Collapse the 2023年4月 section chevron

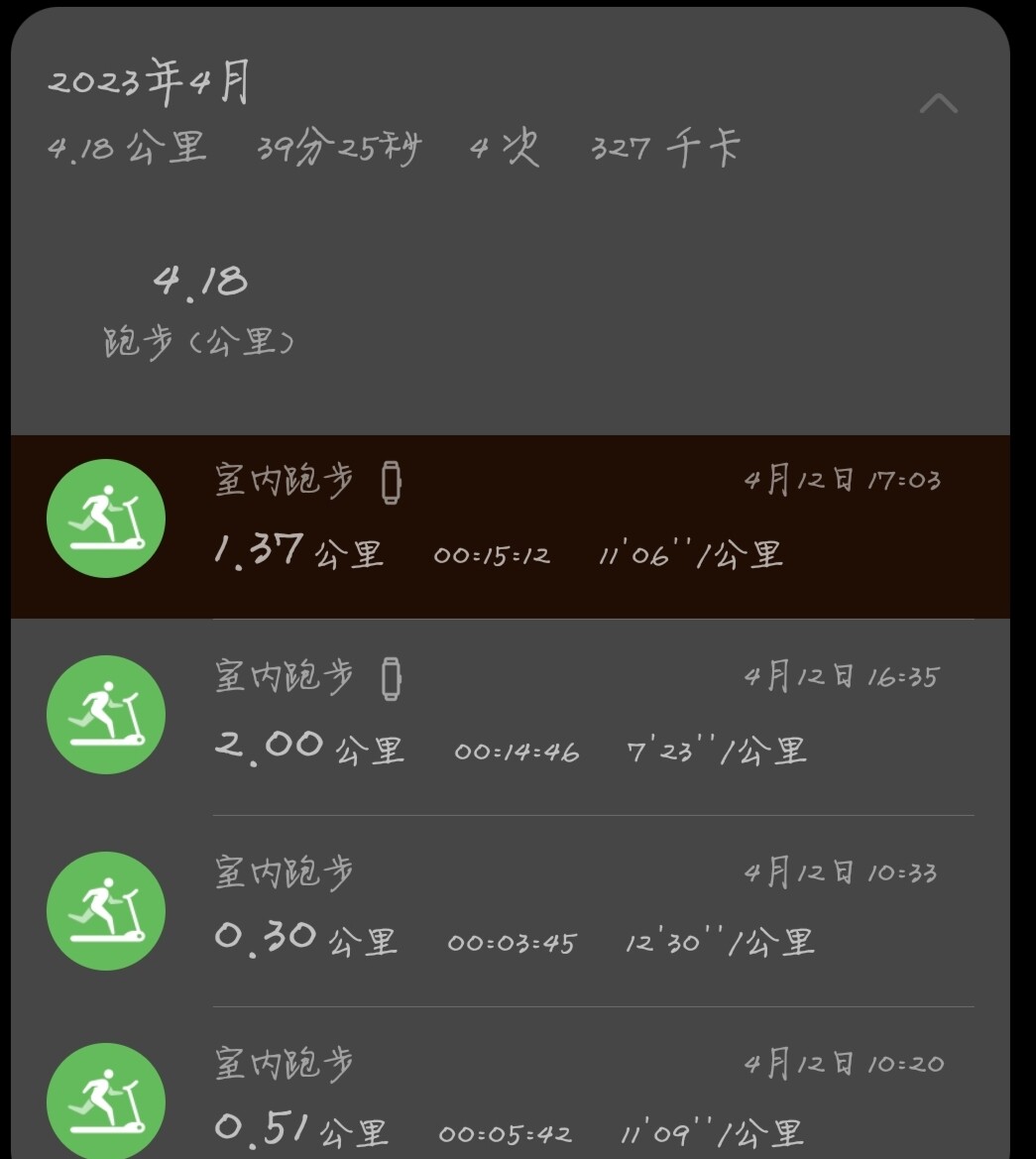click(x=938, y=104)
